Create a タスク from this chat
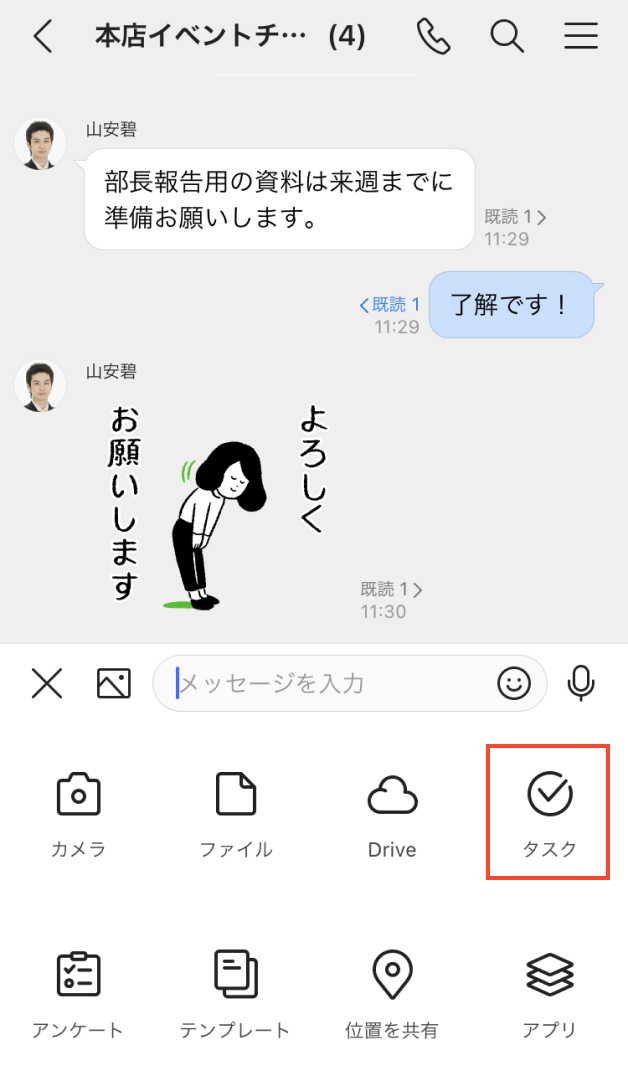This screenshot has width=628, height=1084. pyautogui.click(x=549, y=813)
